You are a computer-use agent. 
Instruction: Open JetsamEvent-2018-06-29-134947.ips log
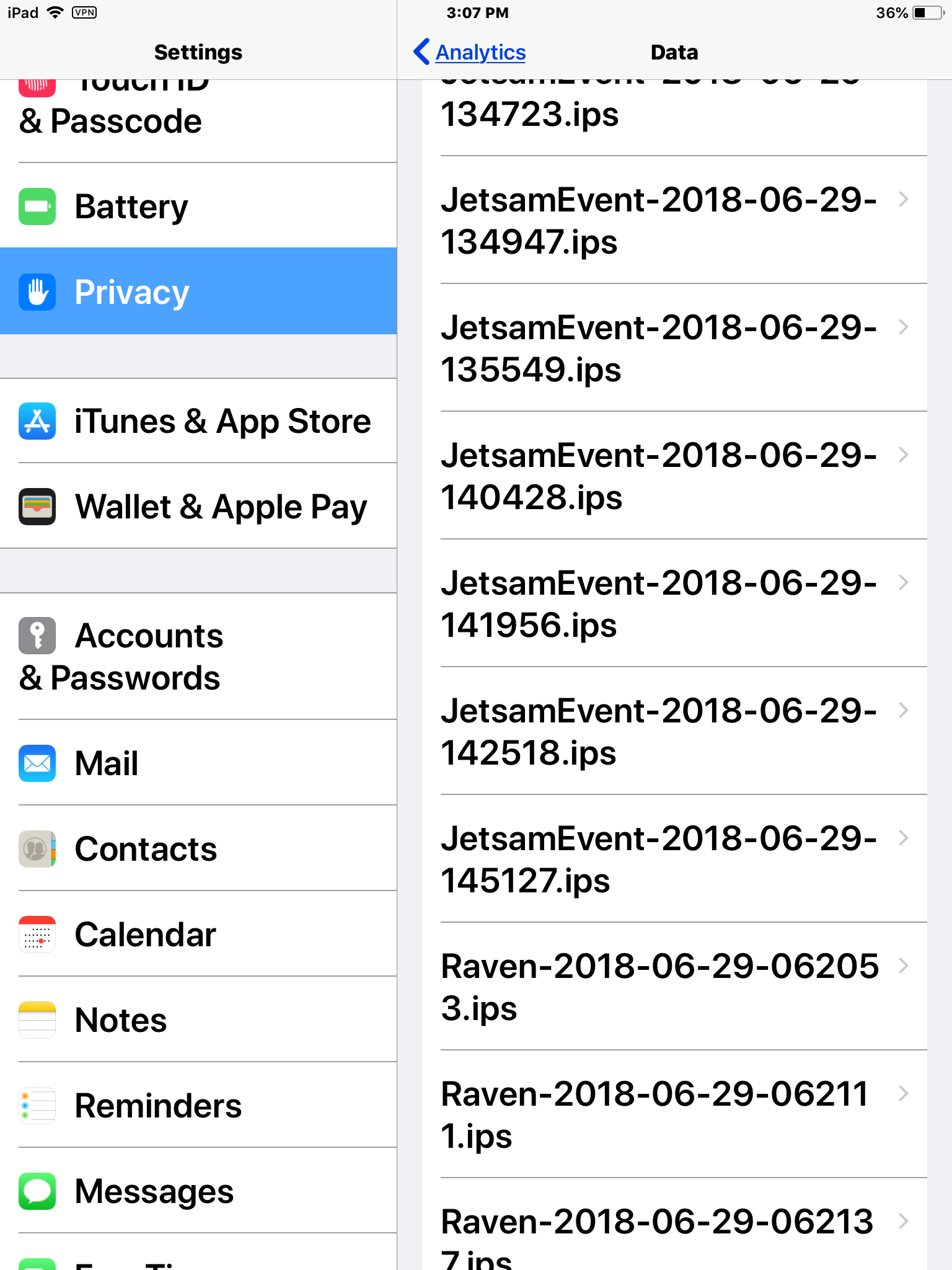[x=674, y=220]
